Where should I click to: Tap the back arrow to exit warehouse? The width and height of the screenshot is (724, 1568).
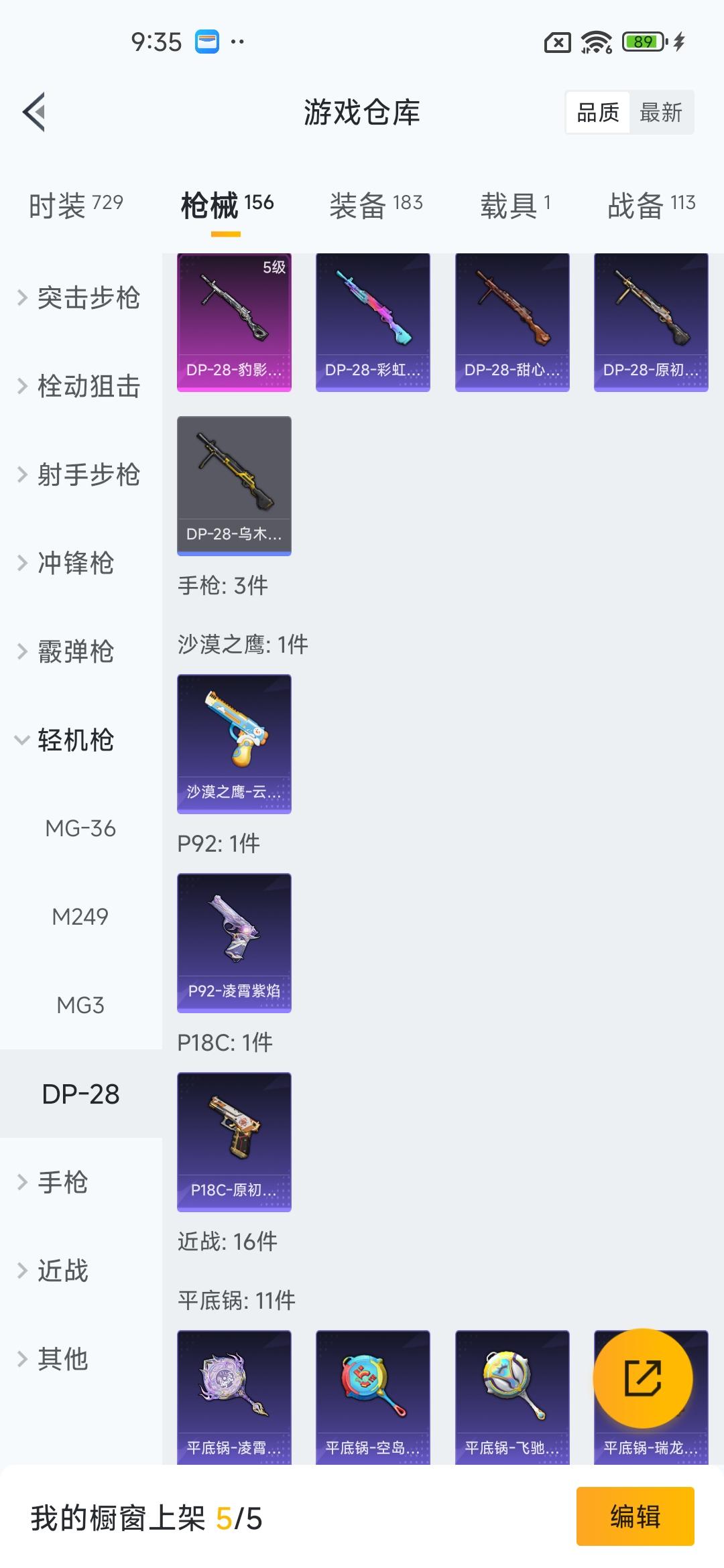(34, 113)
